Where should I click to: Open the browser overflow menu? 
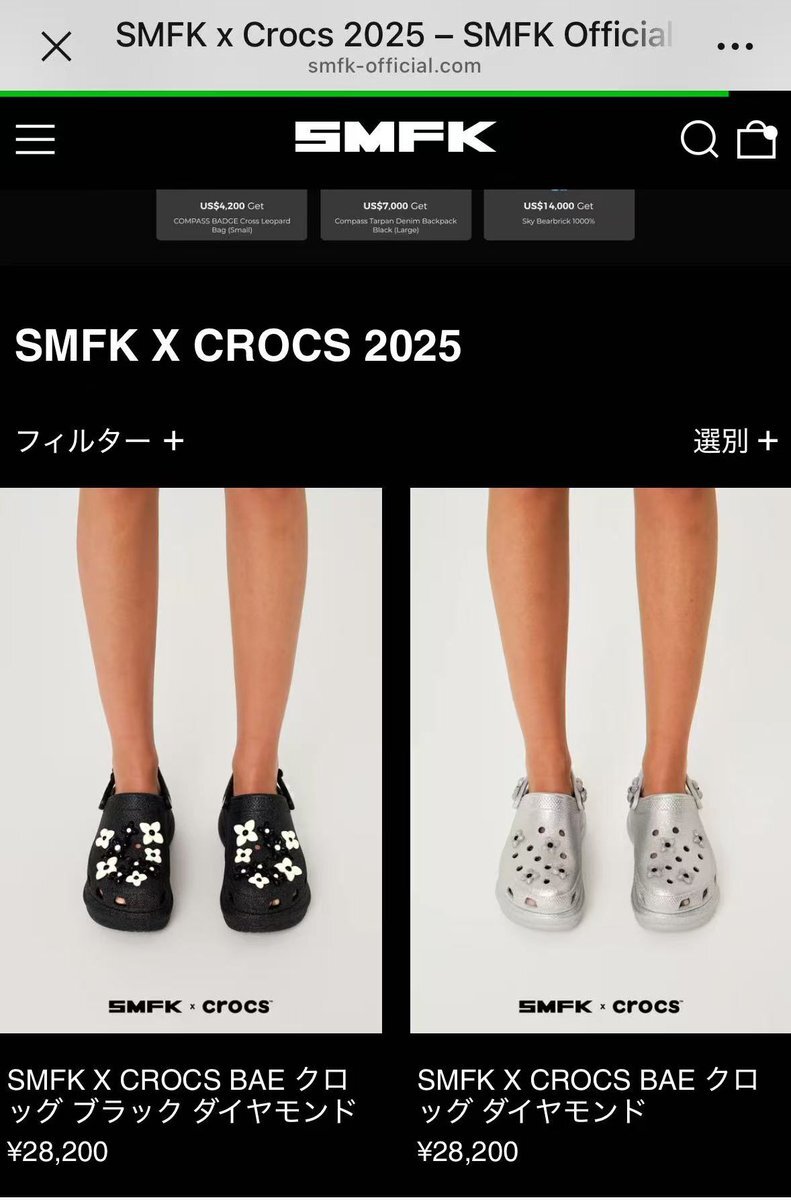[x=735, y=46]
